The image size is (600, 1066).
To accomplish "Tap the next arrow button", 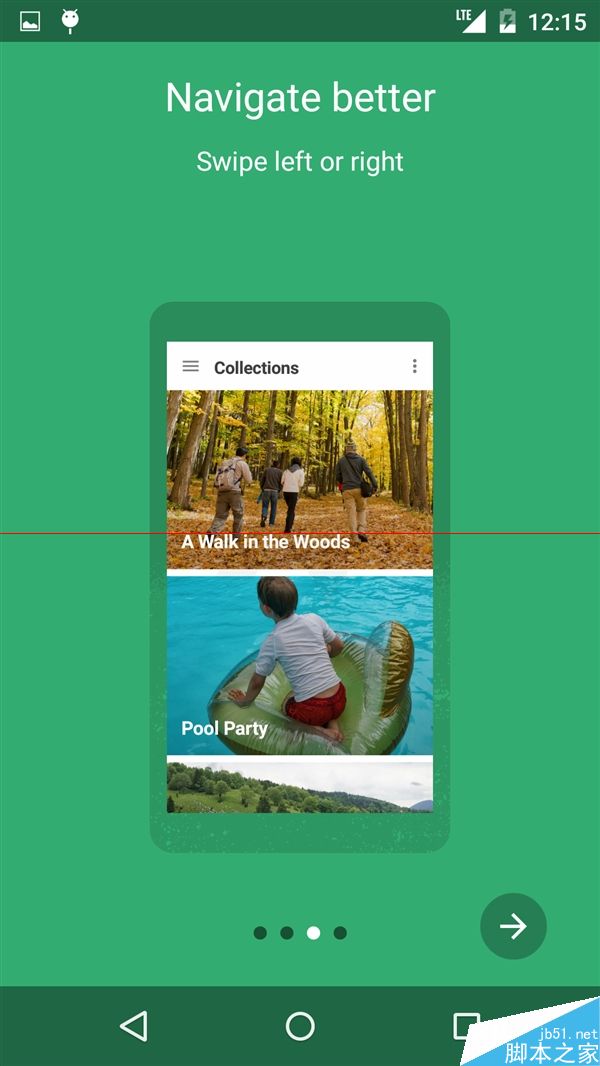I will (513, 926).
